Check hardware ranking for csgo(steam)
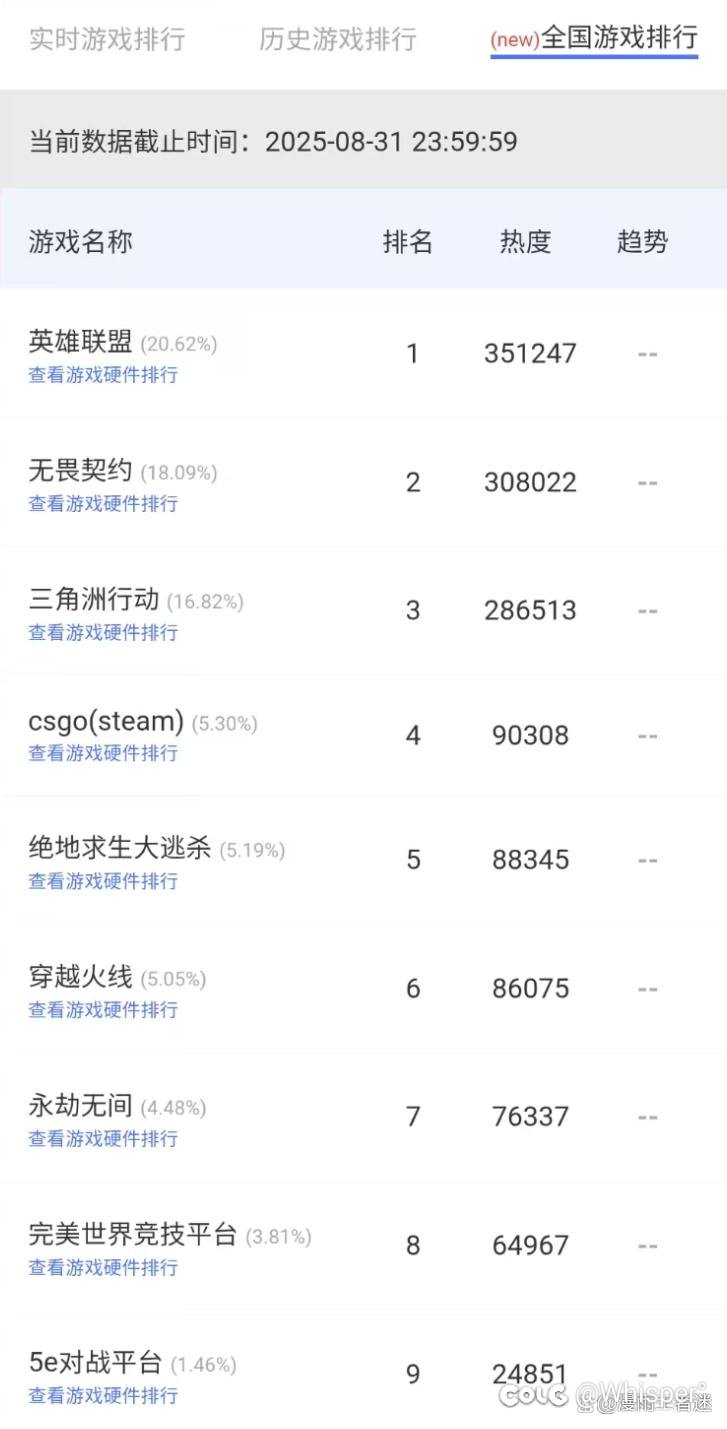The width and height of the screenshot is (727, 1429). 103,753
